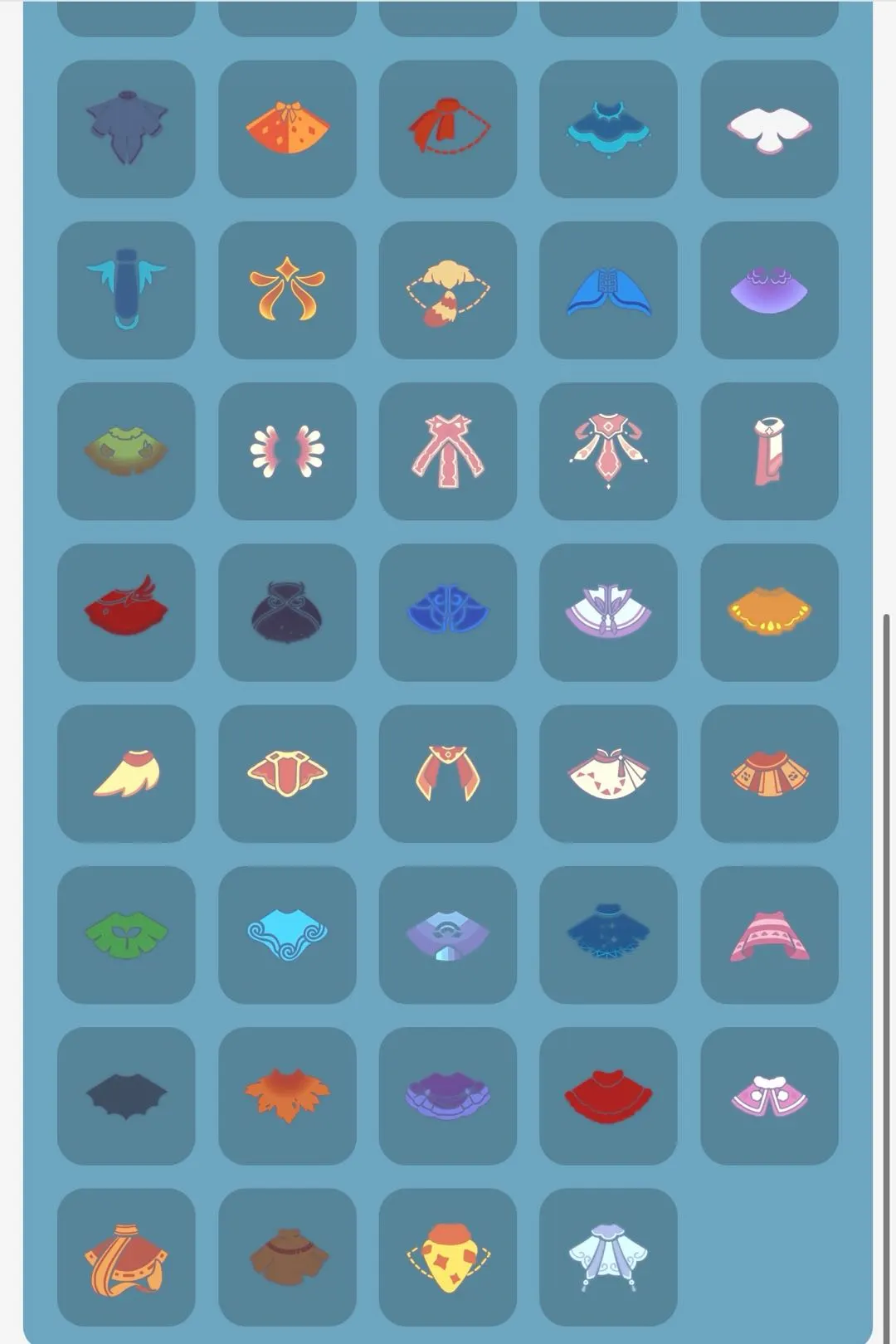Choose the orange cape with a bow
The height and width of the screenshot is (1344, 896).
pos(287,129)
